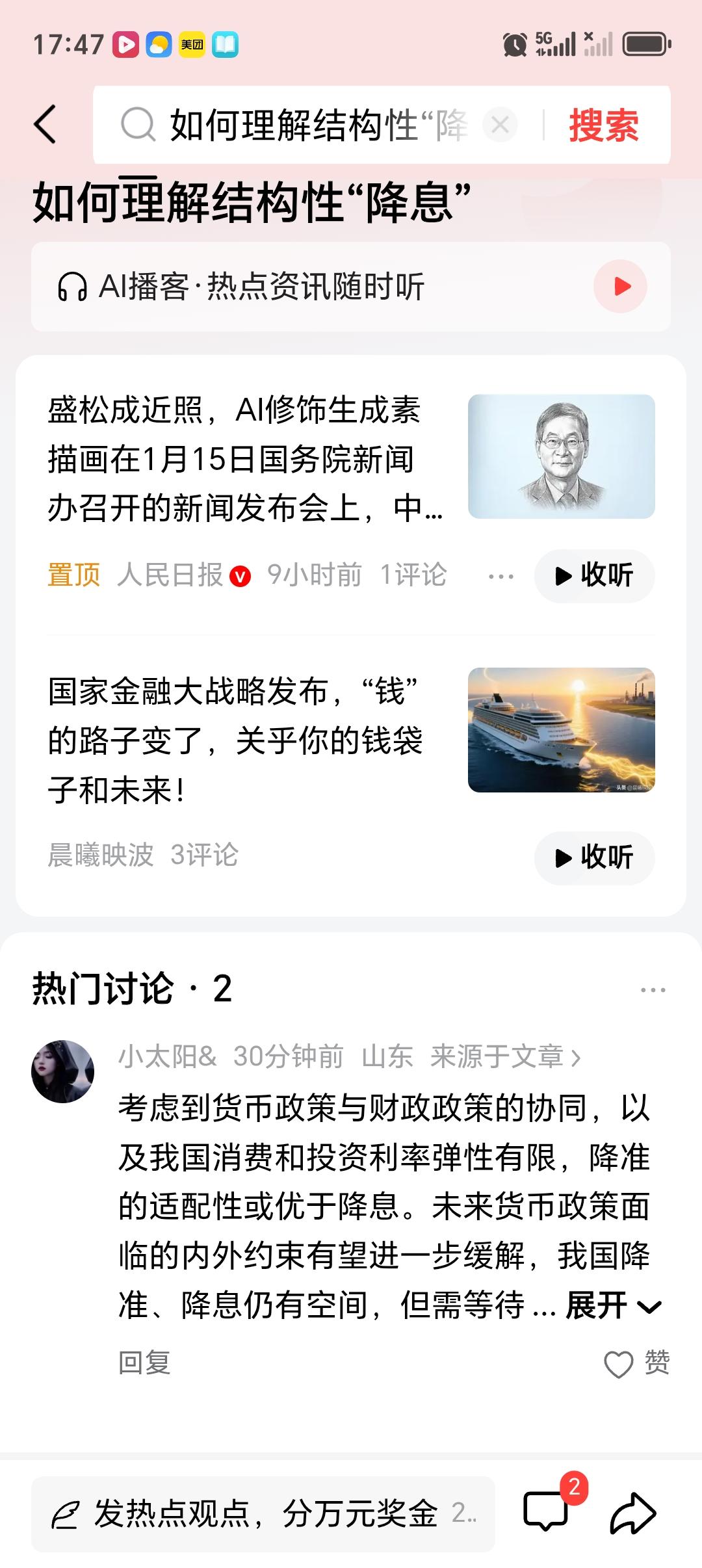Reply to 小太阳&'s comment
The width and height of the screenshot is (702, 1568).
[144, 1363]
